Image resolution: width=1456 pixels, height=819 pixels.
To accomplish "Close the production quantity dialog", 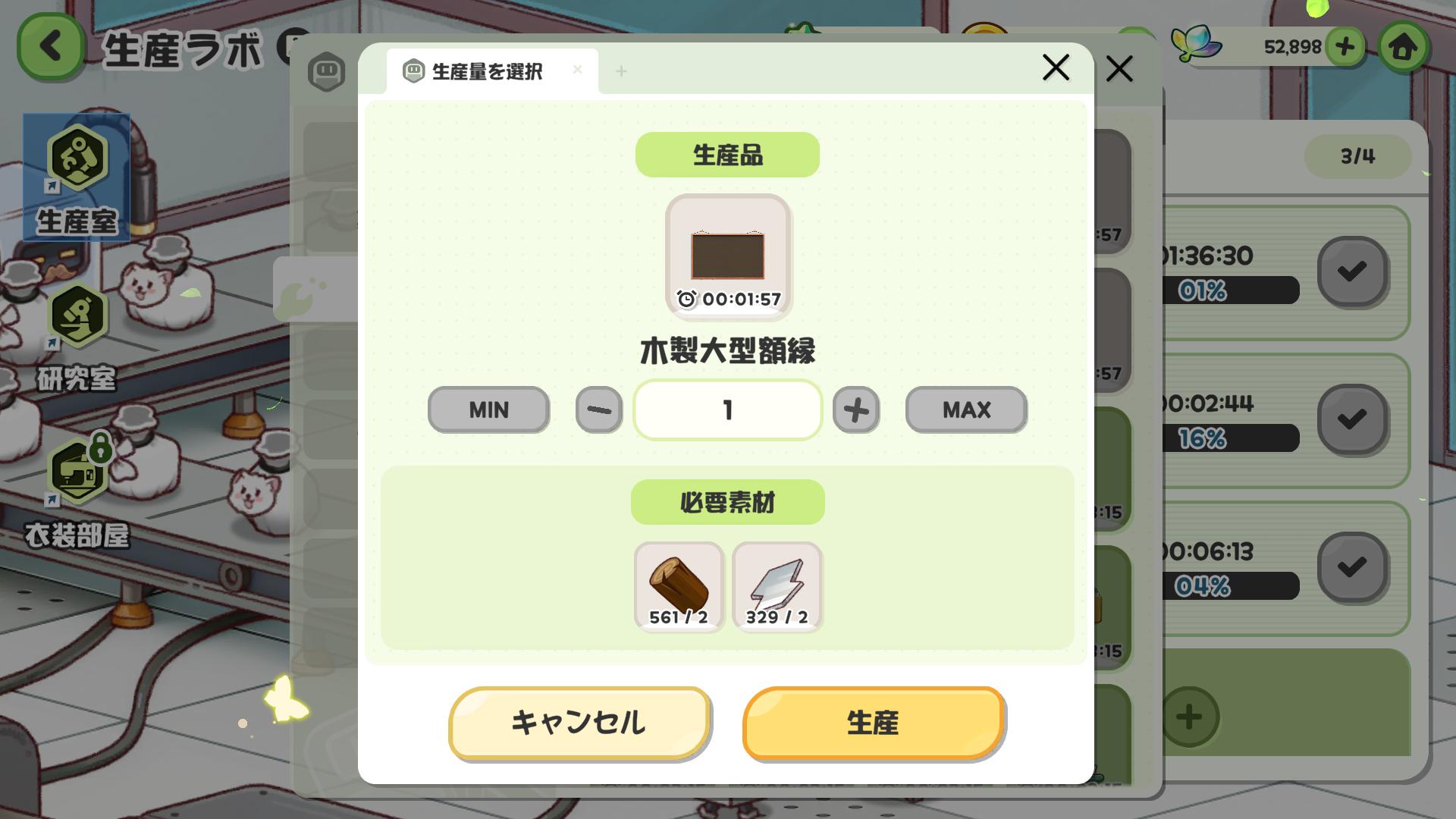I will click(1056, 68).
